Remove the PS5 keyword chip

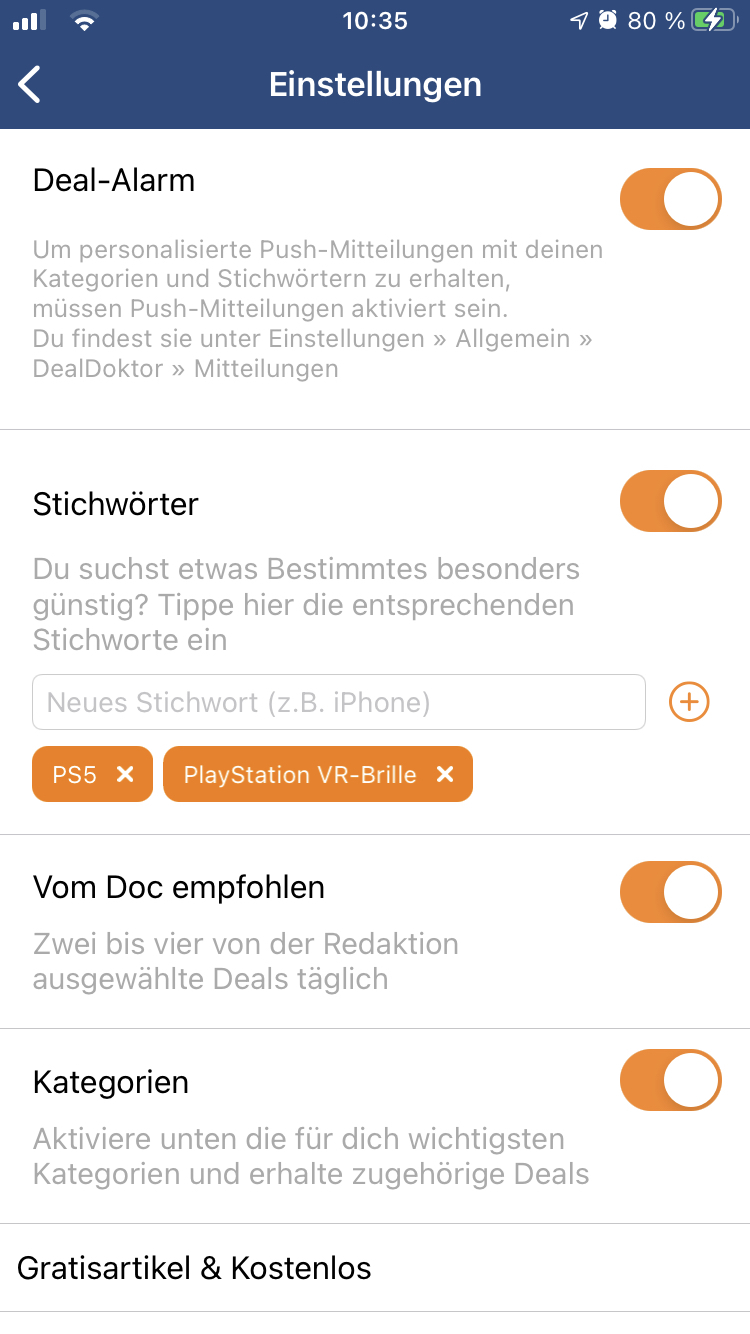pyautogui.click(x=125, y=774)
